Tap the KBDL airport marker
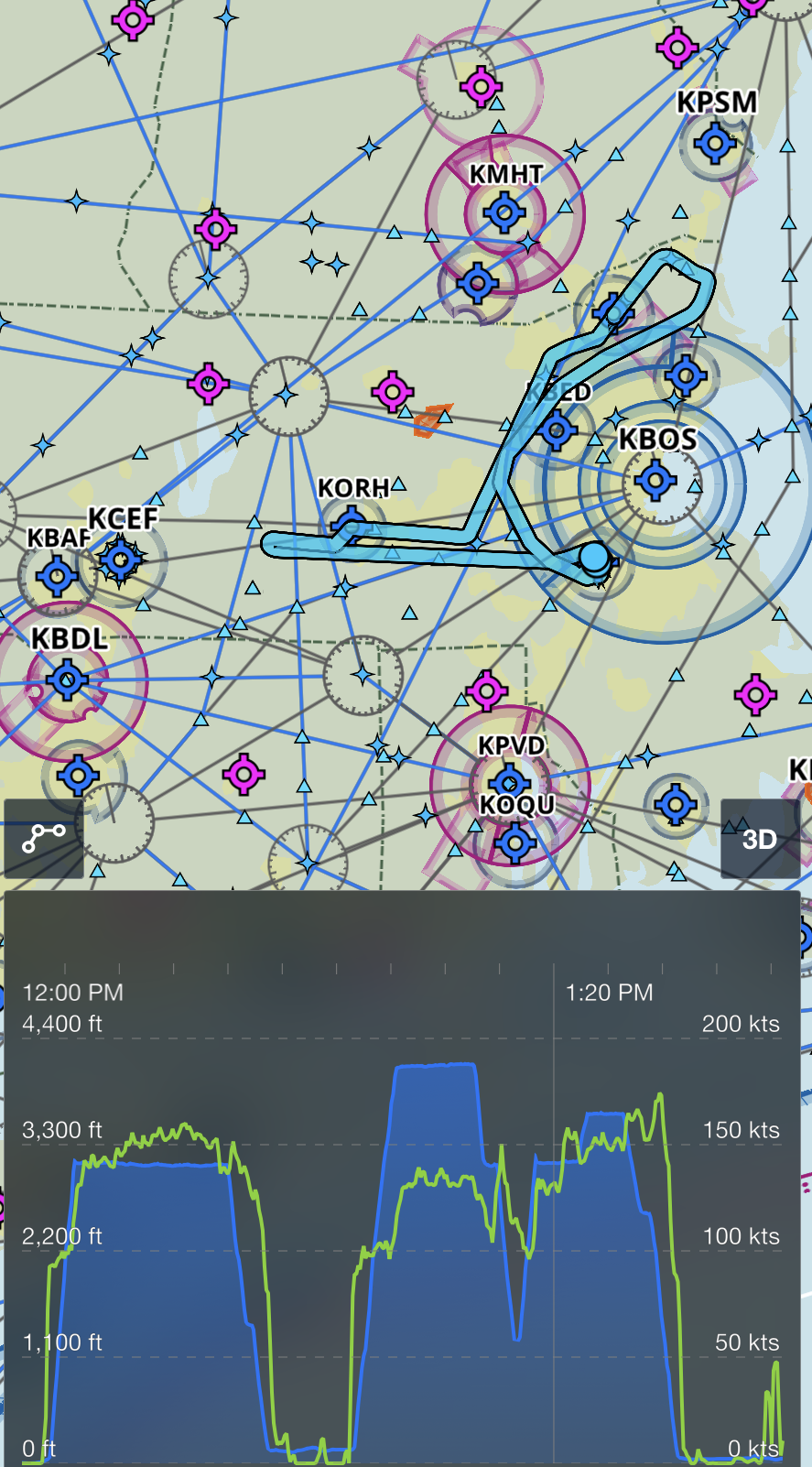Image resolution: width=812 pixels, height=1467 pixels. click(68, 679)
